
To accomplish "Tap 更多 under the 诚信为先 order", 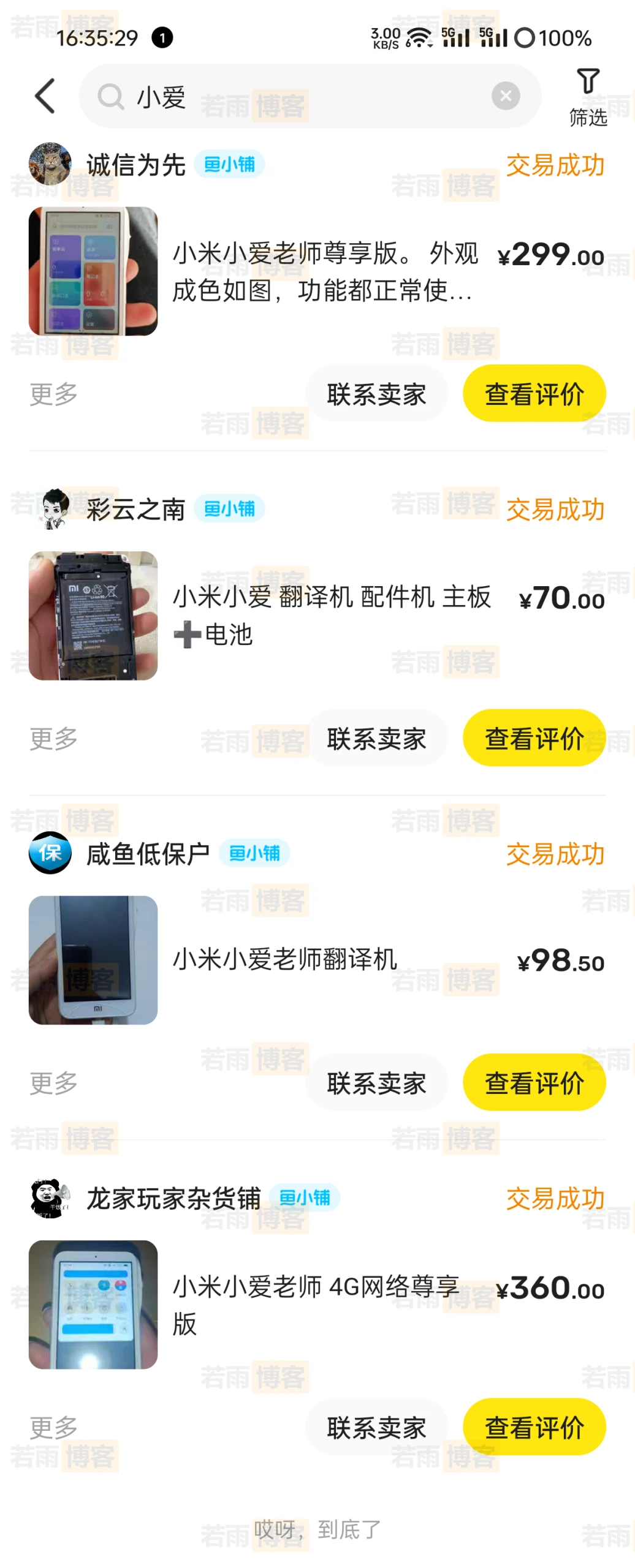I will [54, 394].
